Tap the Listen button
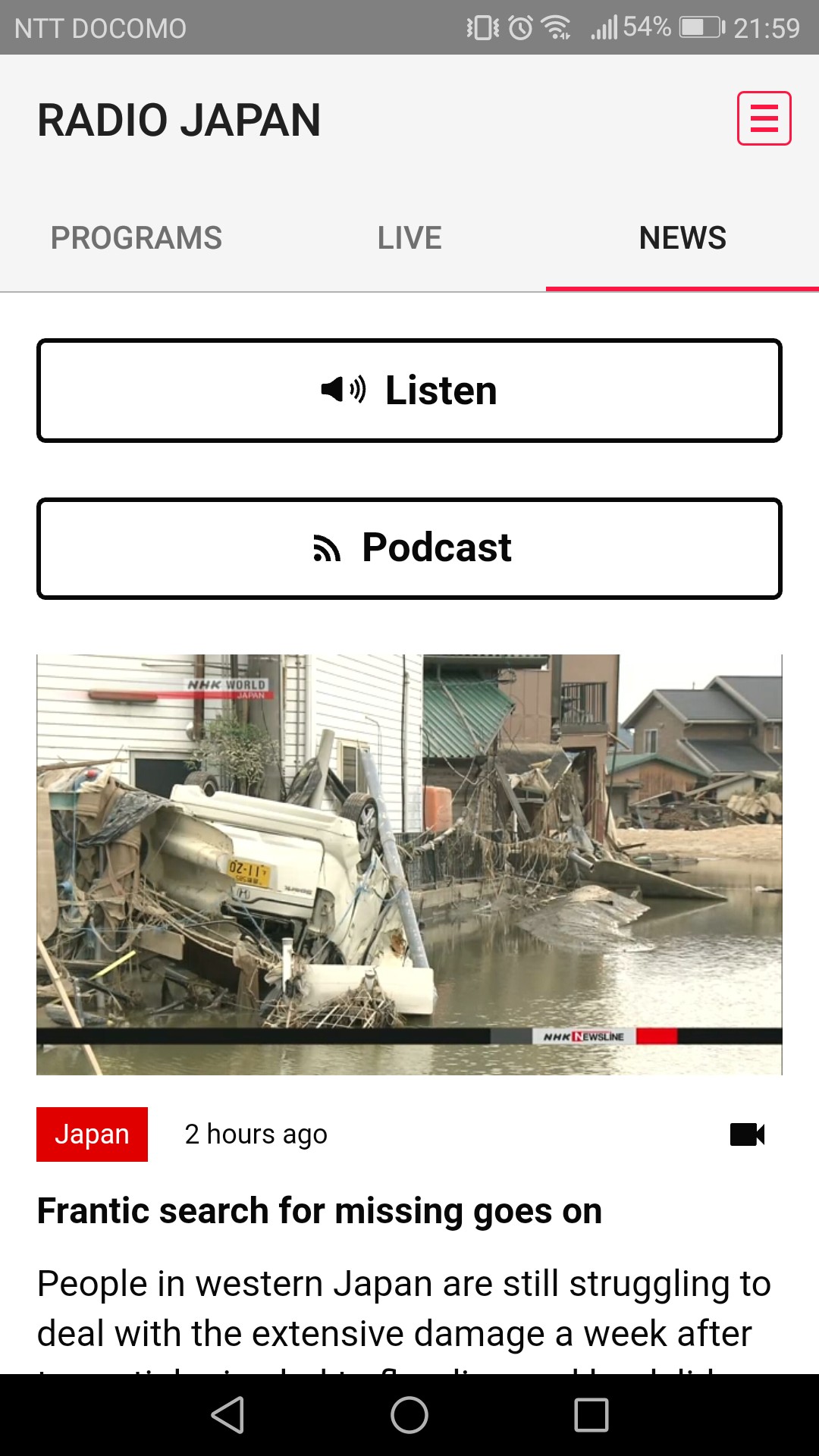The height and width of the screenshot is (1456, 819). click(409, 391)
